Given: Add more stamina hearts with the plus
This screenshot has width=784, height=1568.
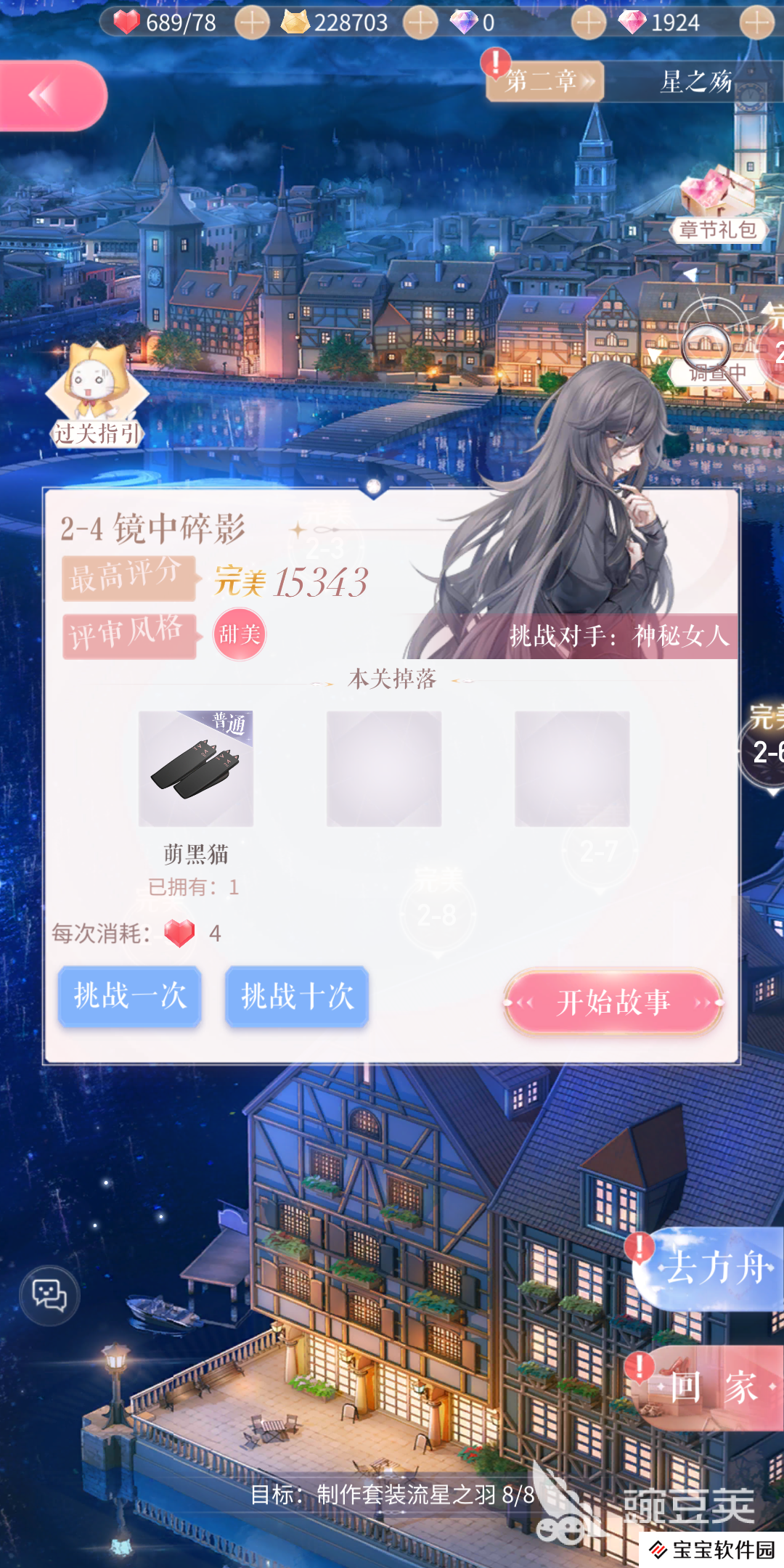Looking at the screenshot, I should [252, 23].
